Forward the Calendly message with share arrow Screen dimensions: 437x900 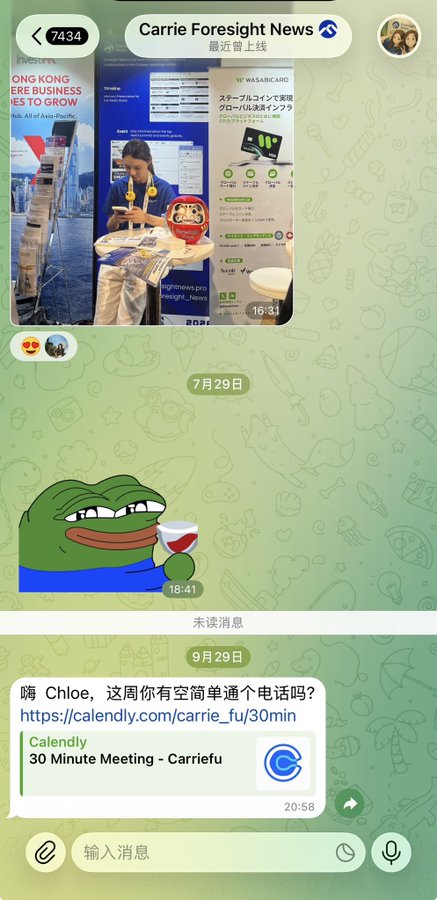(x=350, y=804)
